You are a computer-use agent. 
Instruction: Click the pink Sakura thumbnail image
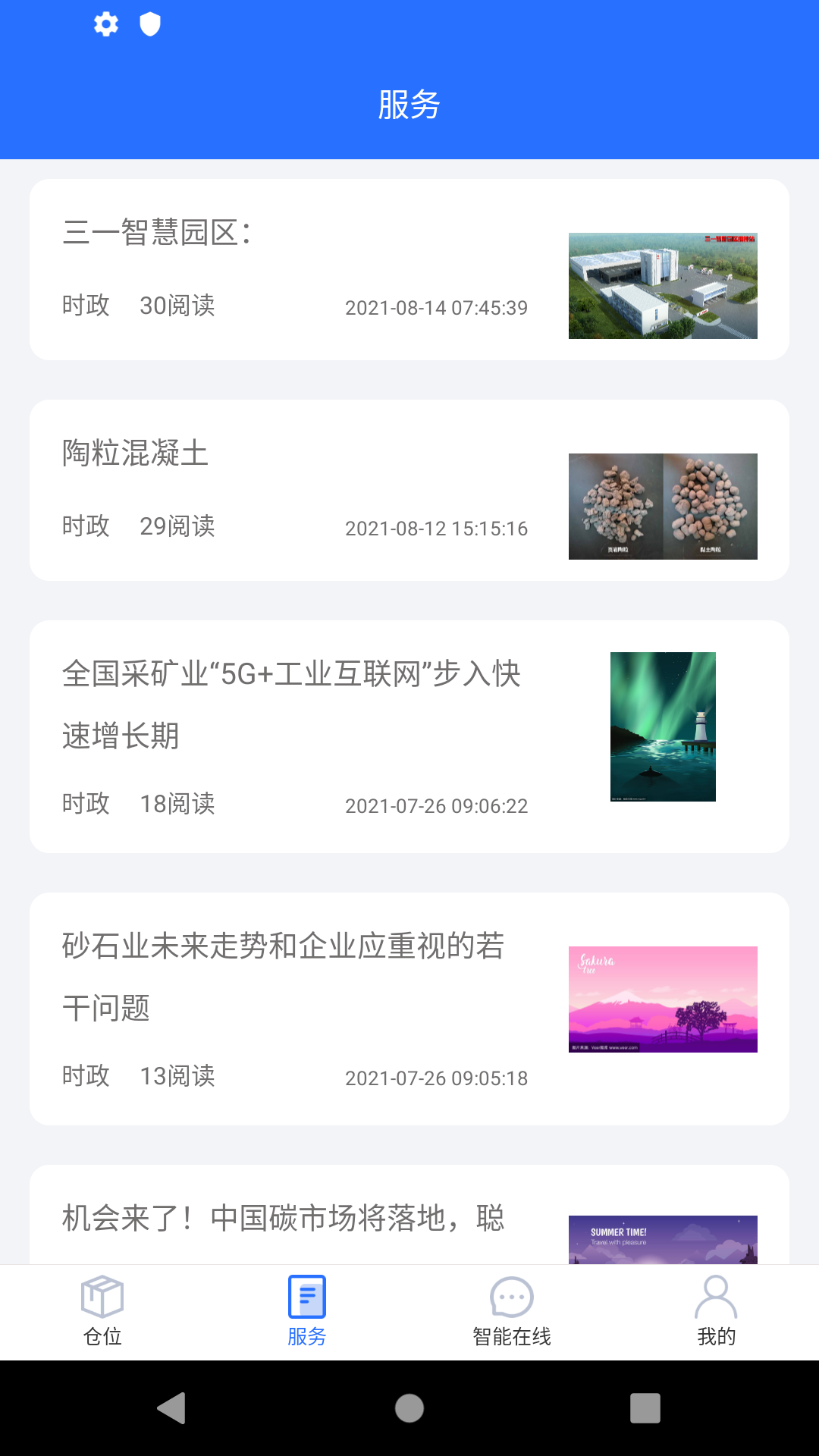click(x=664, y=999)
